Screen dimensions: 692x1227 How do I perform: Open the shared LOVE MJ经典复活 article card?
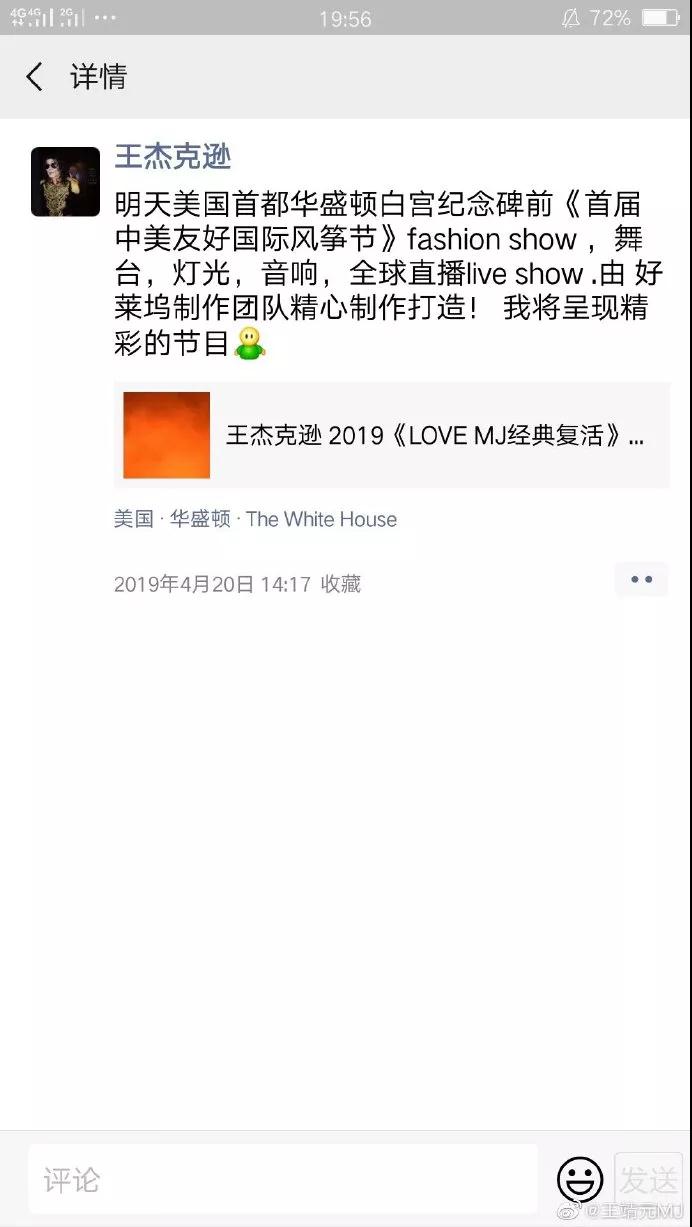[x=392, y=436]
